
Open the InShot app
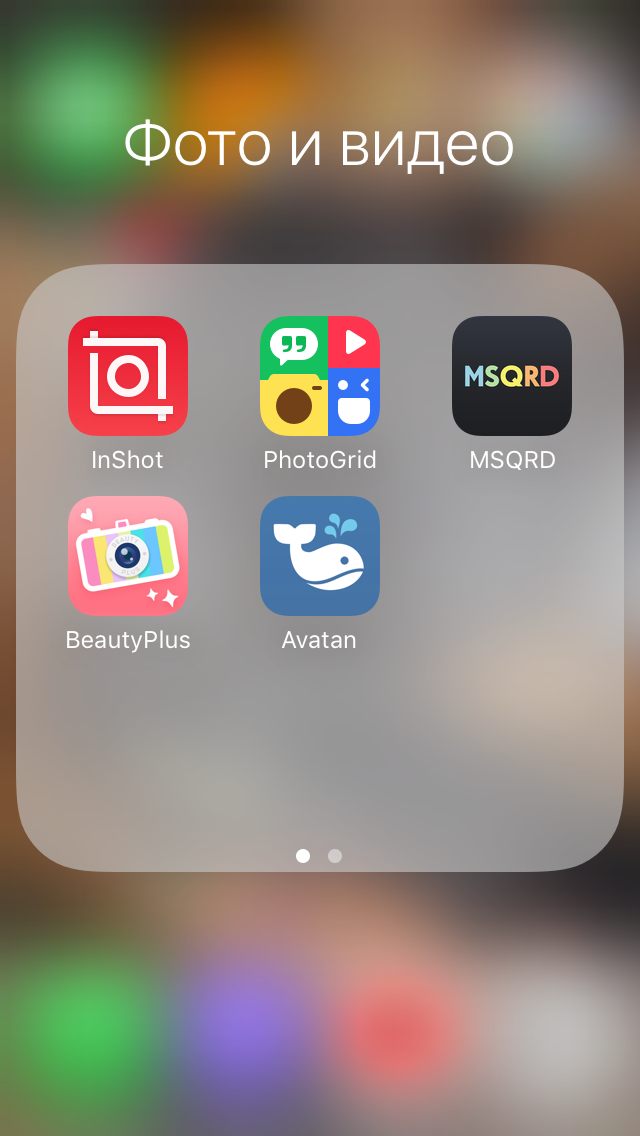pyautogui.click(x=128, y=375)
